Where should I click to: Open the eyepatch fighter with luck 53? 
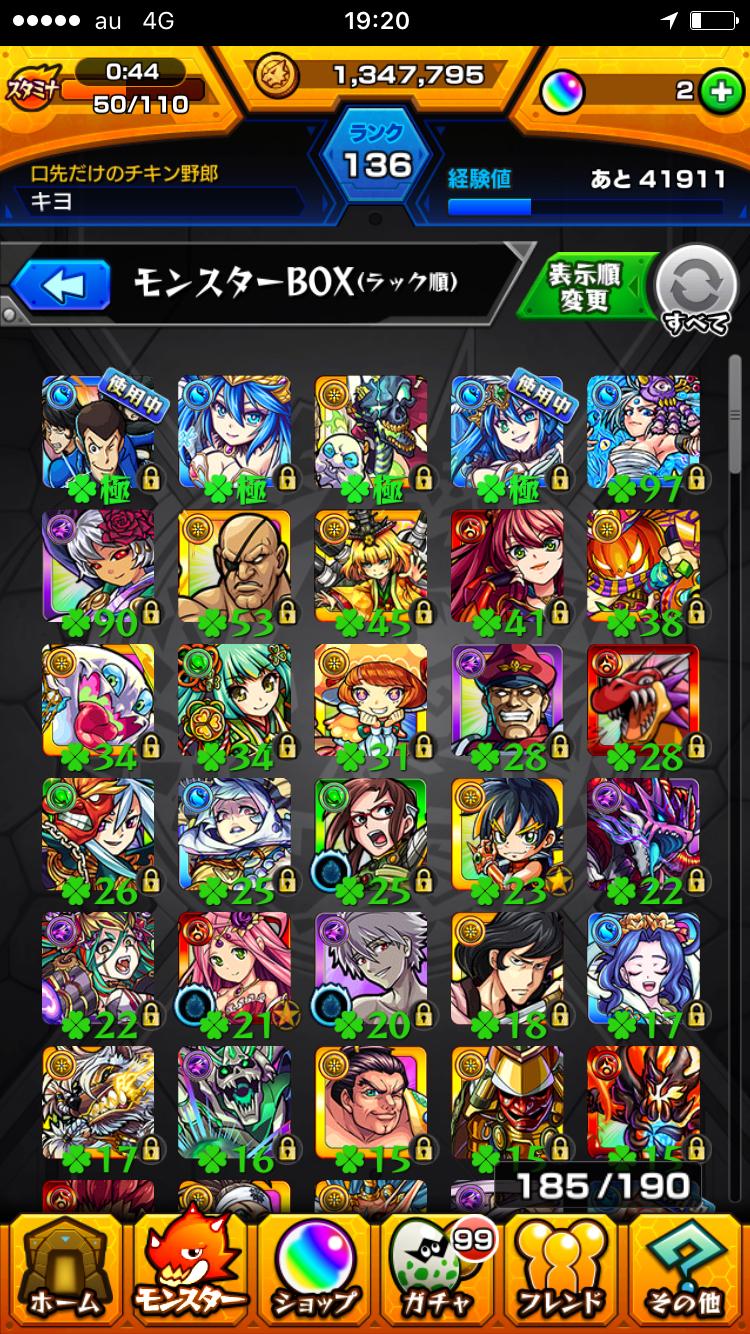coord(234,566)
